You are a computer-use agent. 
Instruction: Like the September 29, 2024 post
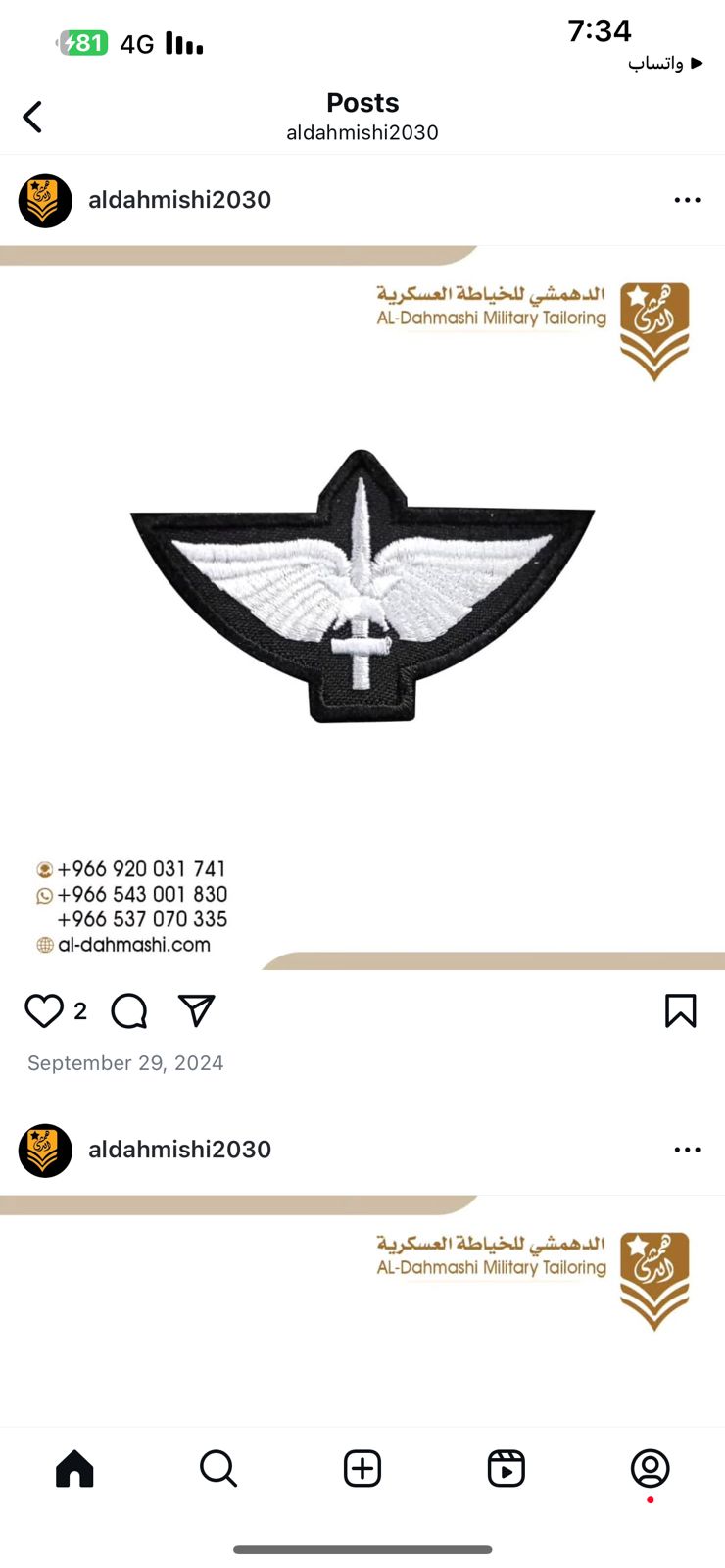click(x=44, y=1010)
